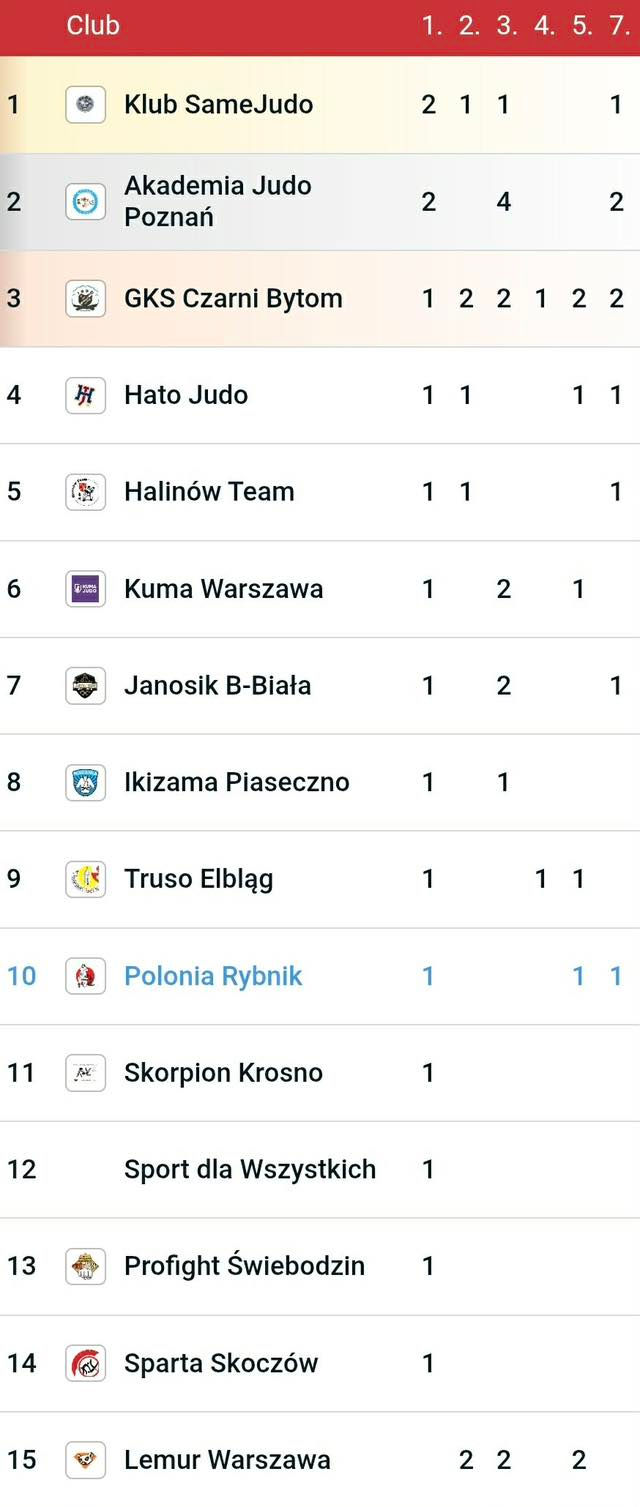The width and height of the screenshot is (640, 1507).
Task: Open the highlighted Polonia Rybnik row
Action: 213,976
